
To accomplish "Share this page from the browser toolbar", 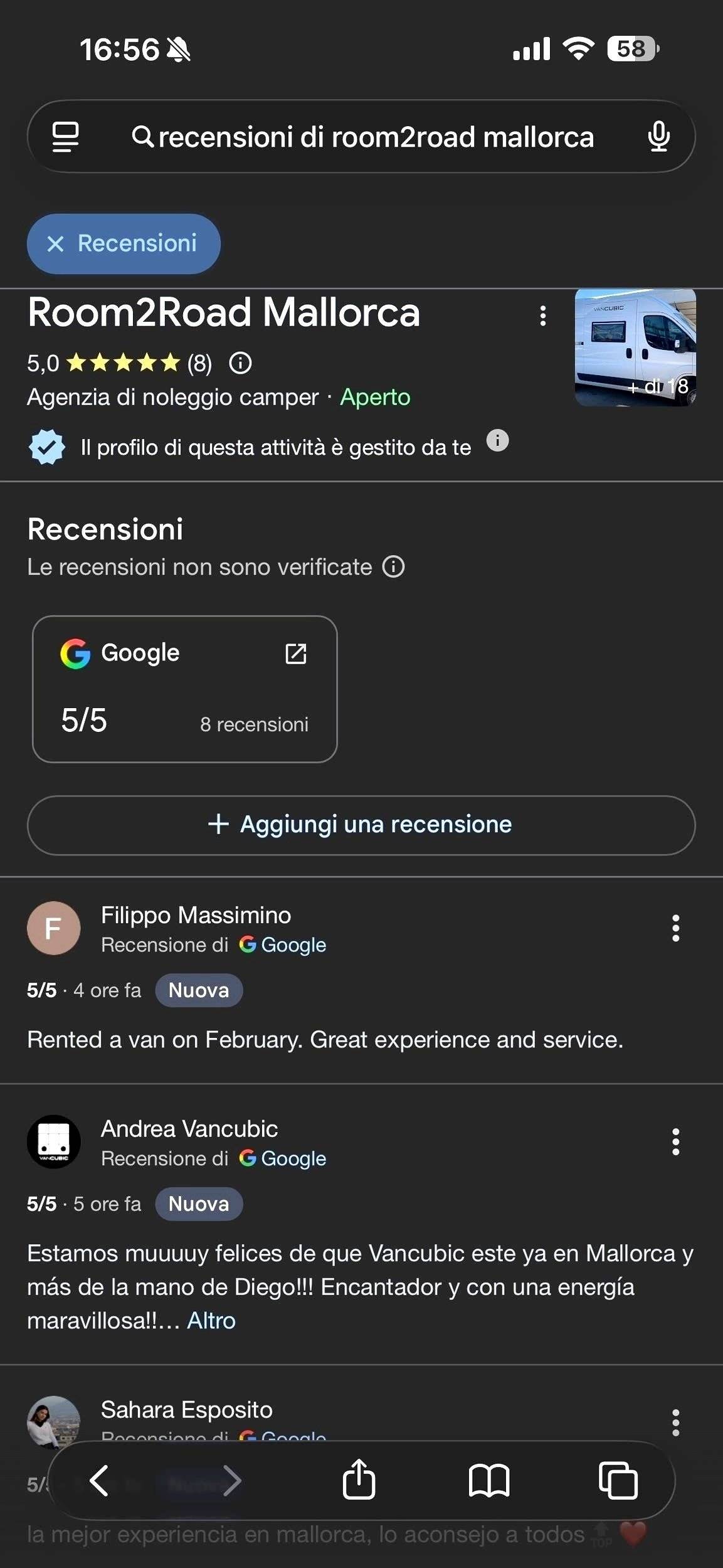I will pos(359,1481).
